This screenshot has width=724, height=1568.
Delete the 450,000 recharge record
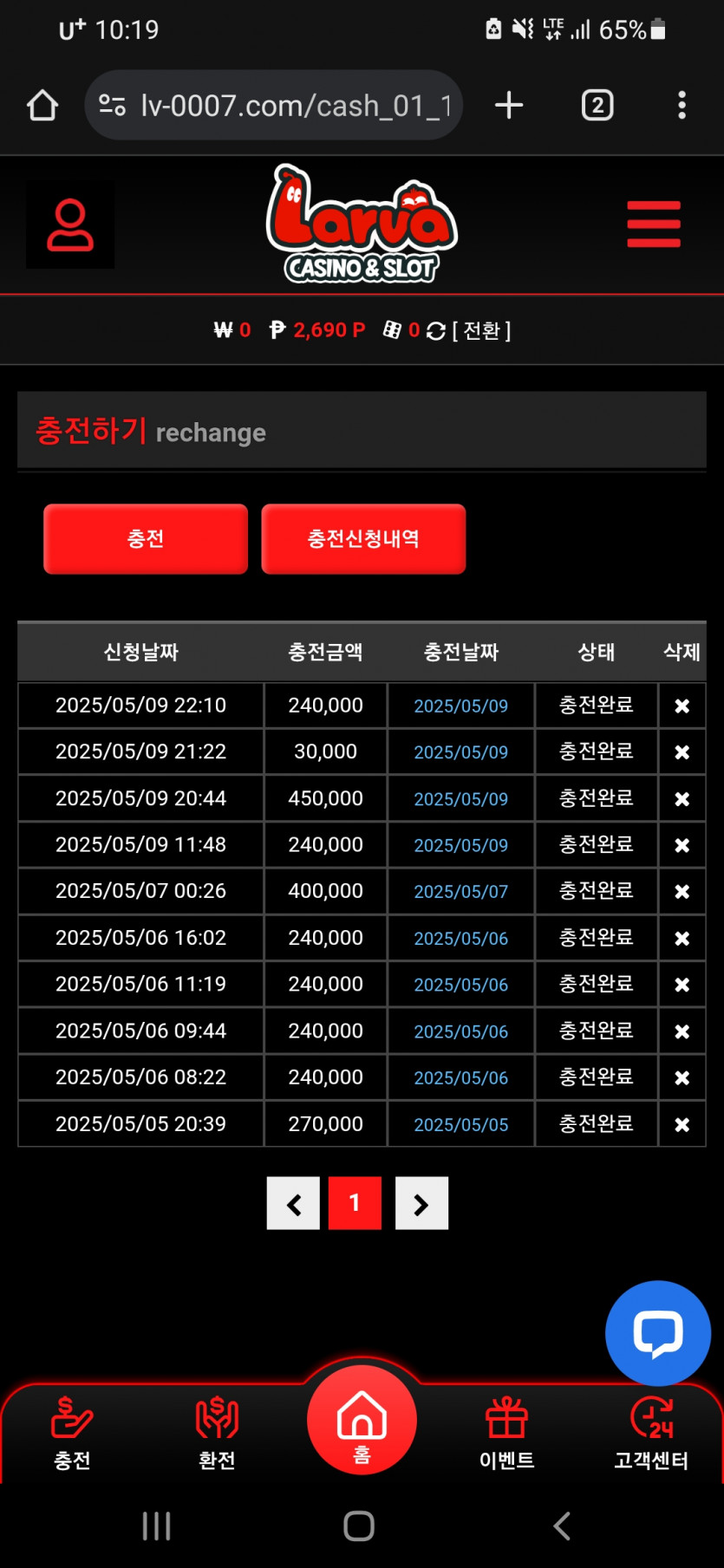pos(682,798)
